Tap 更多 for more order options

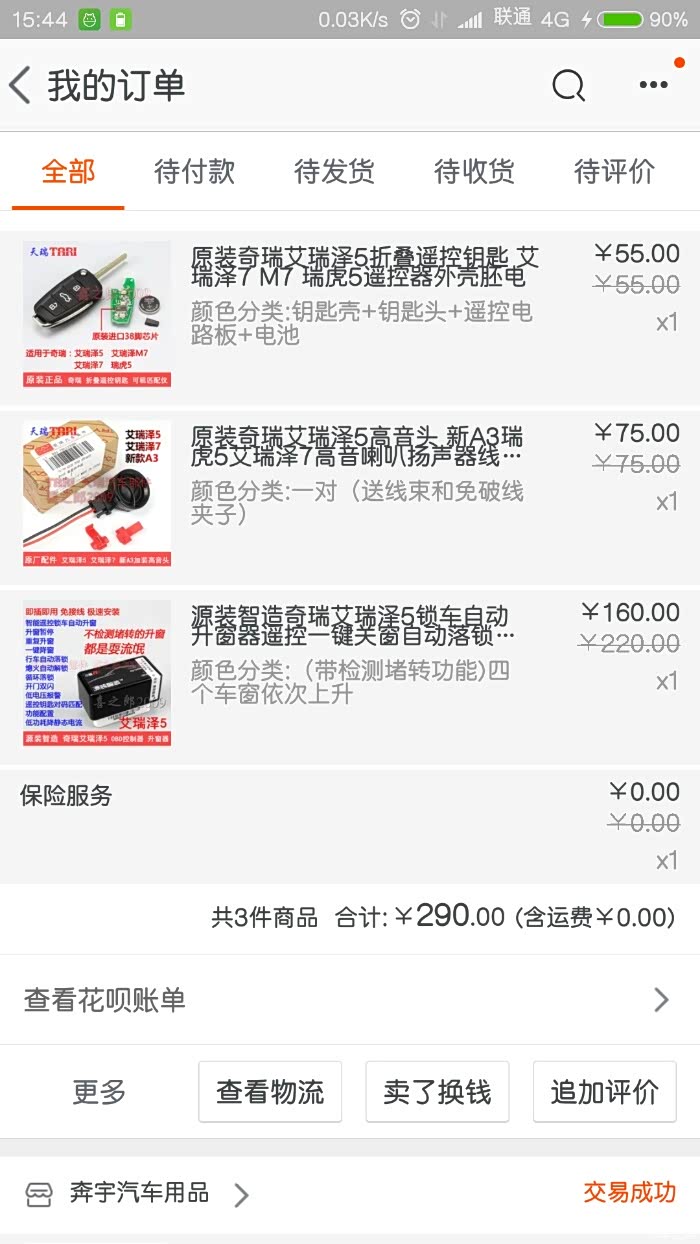coord(99,1092)
